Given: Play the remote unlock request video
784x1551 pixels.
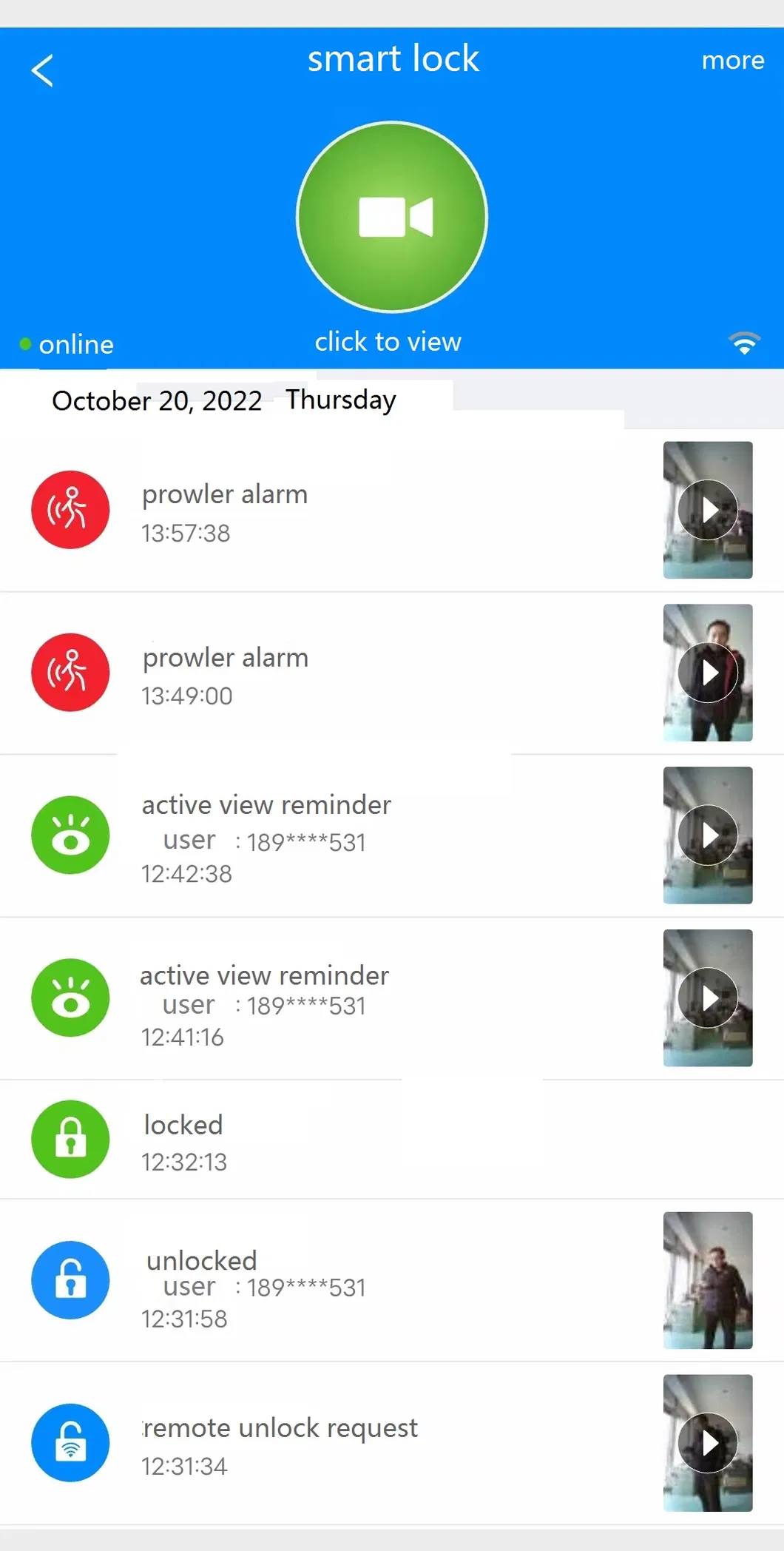Looking at the screenshot, I should pyautogui.click(x=708, y=1443).
